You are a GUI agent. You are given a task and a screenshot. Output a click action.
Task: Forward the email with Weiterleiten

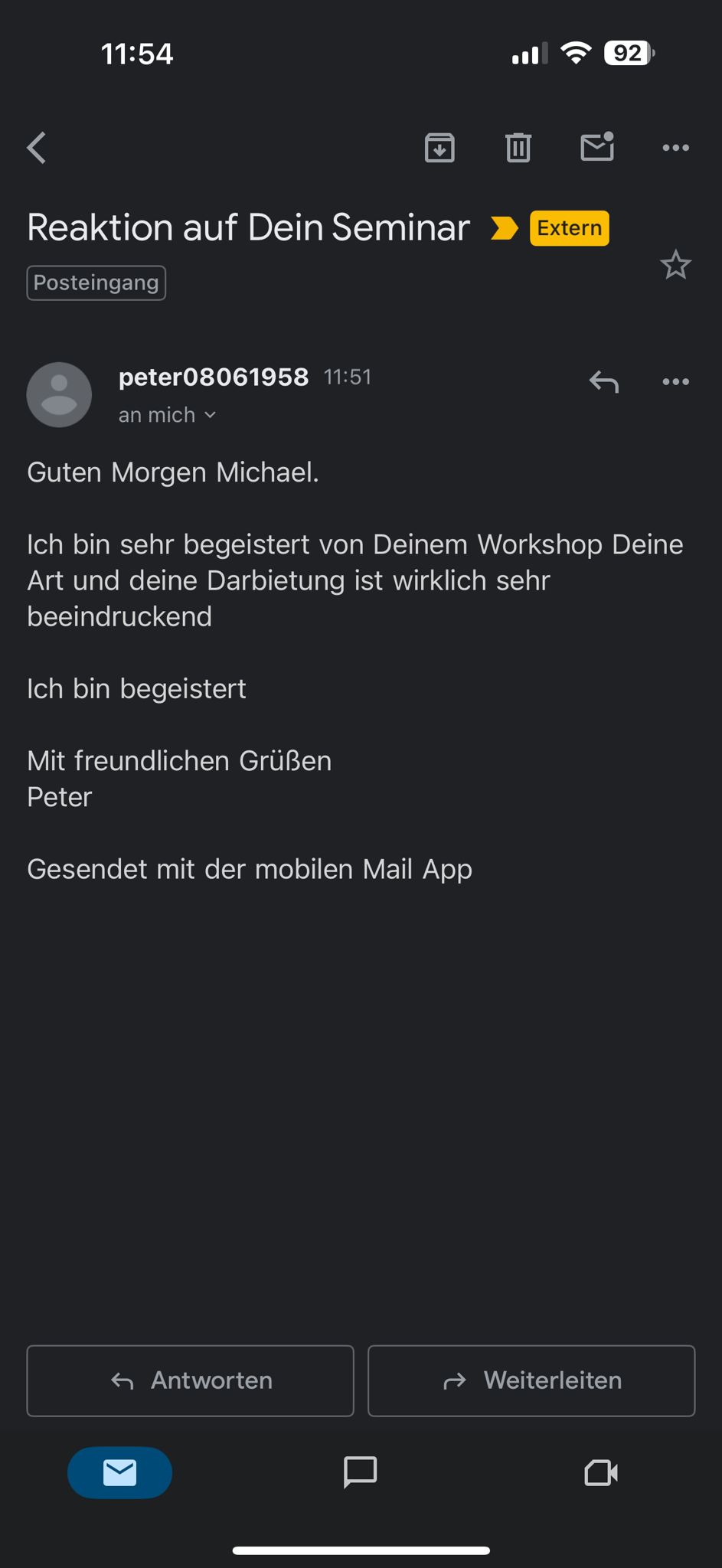(x=531, y=1380)
